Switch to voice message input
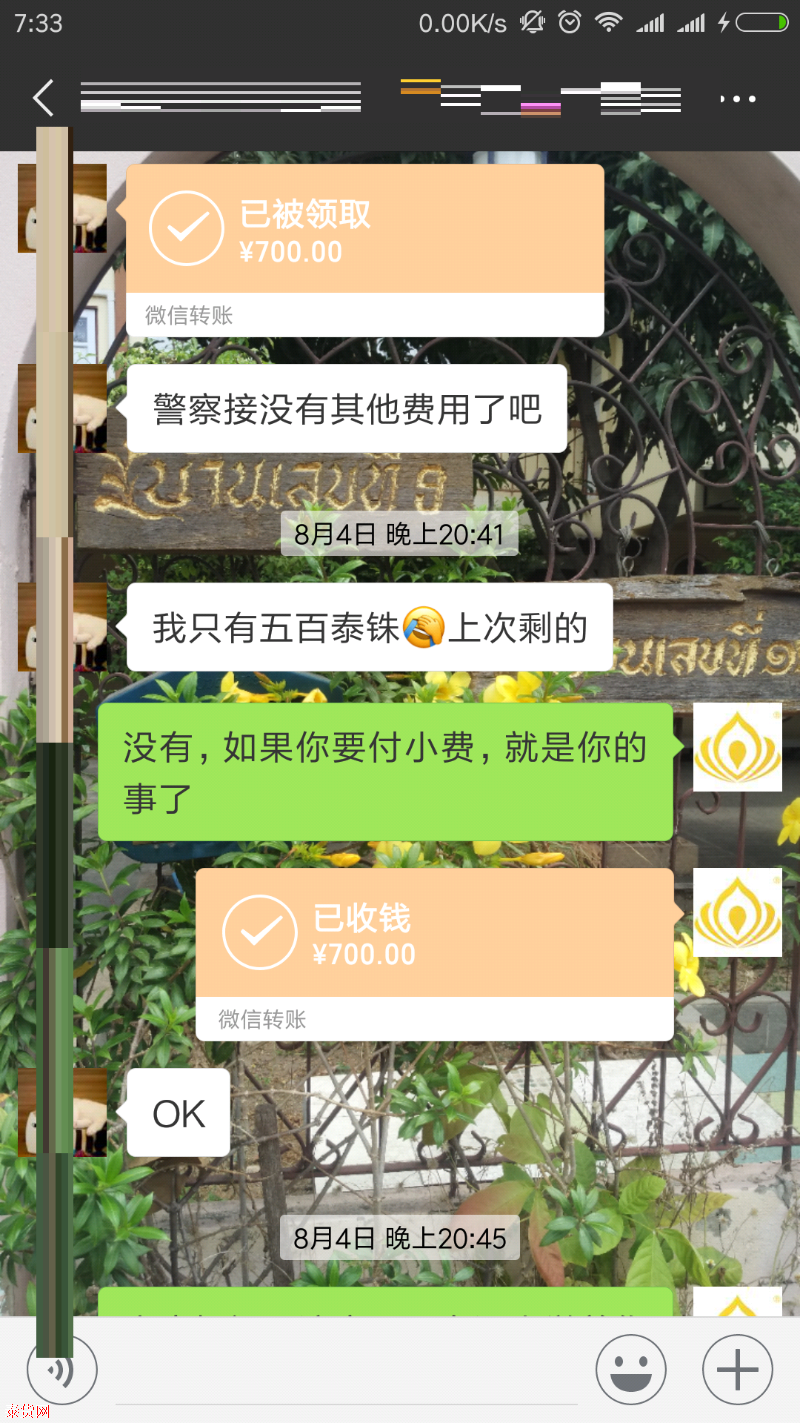Viewport: 800px width, 1423px height. coord(62,1369)
